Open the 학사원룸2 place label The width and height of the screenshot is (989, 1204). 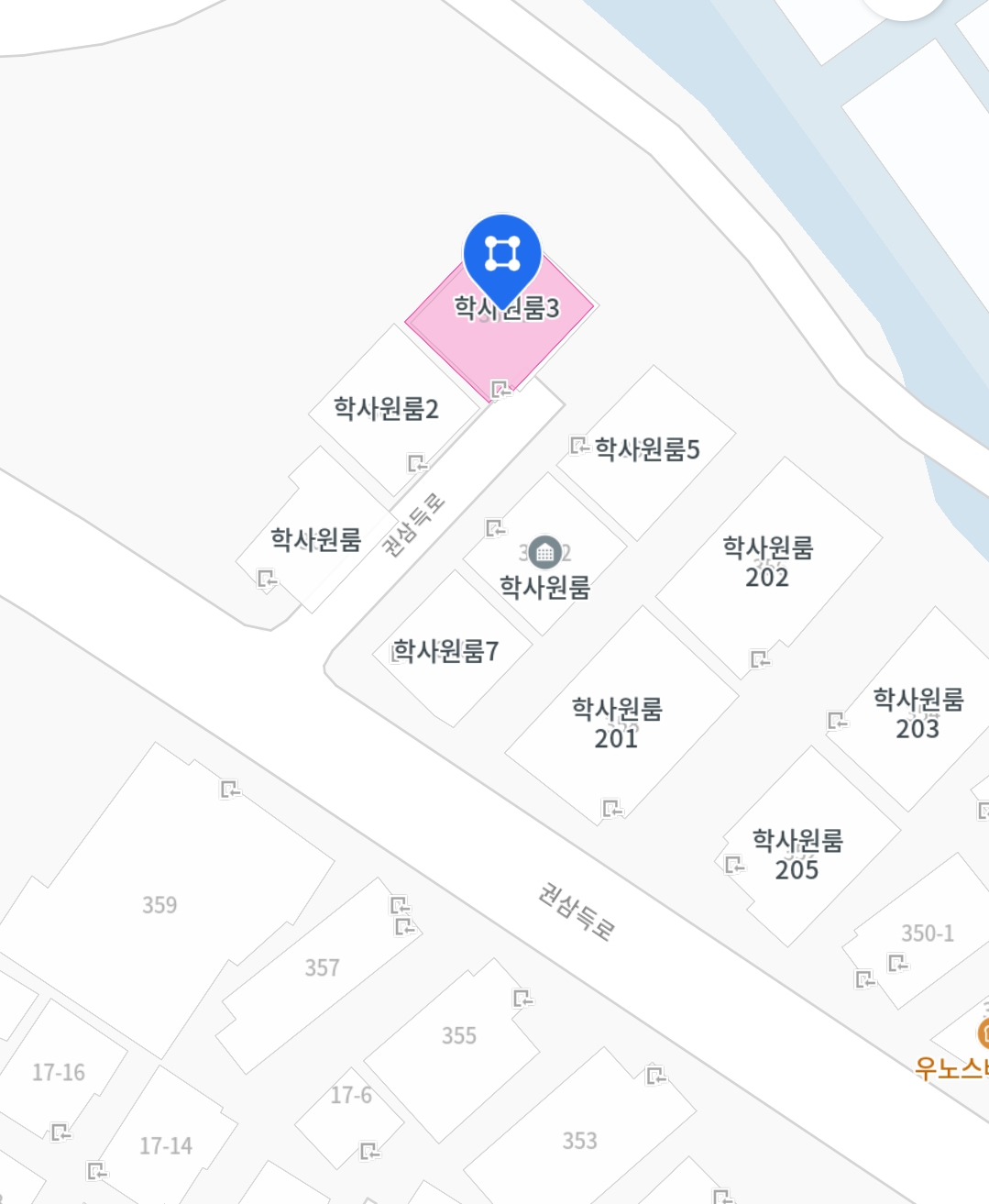(386, 408)
